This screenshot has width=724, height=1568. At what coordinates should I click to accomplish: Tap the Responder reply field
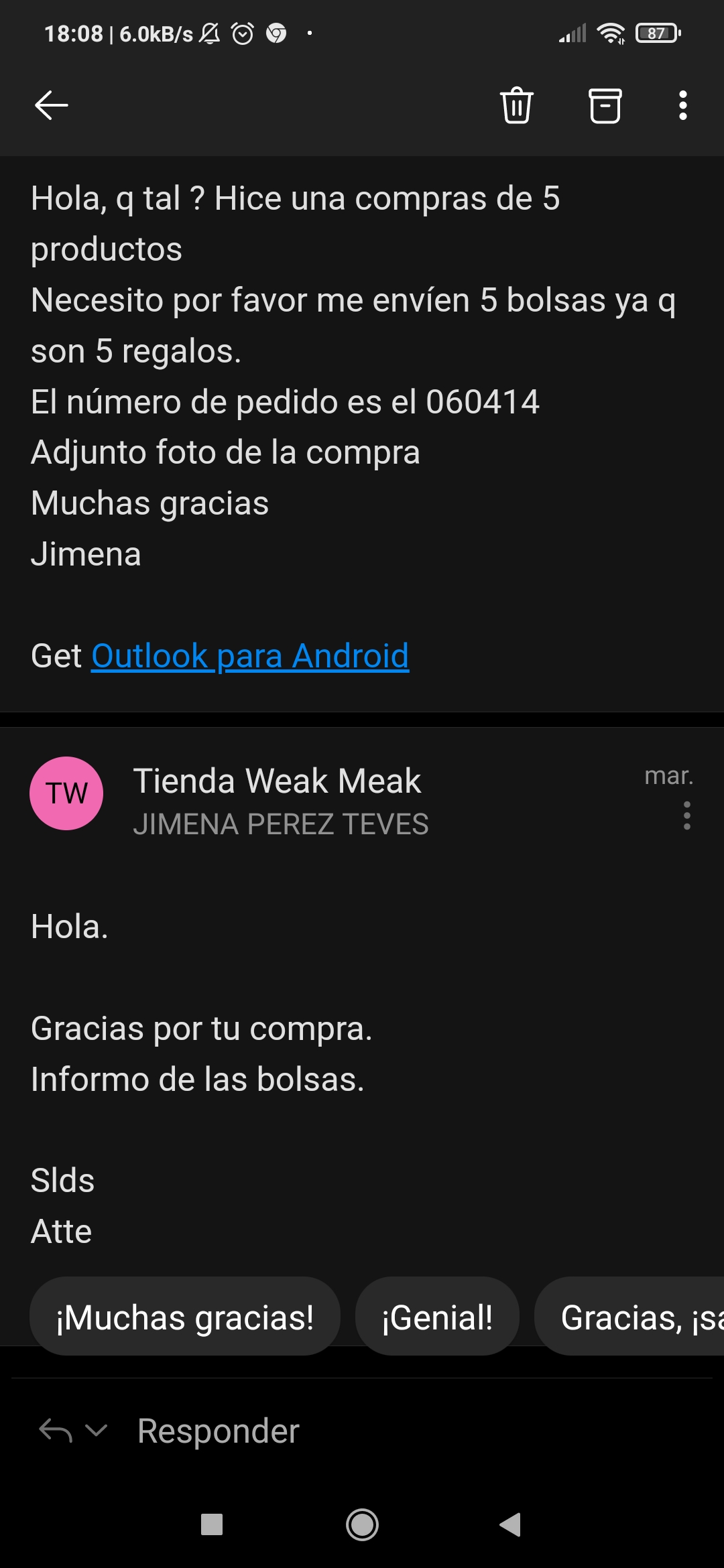219,1431
